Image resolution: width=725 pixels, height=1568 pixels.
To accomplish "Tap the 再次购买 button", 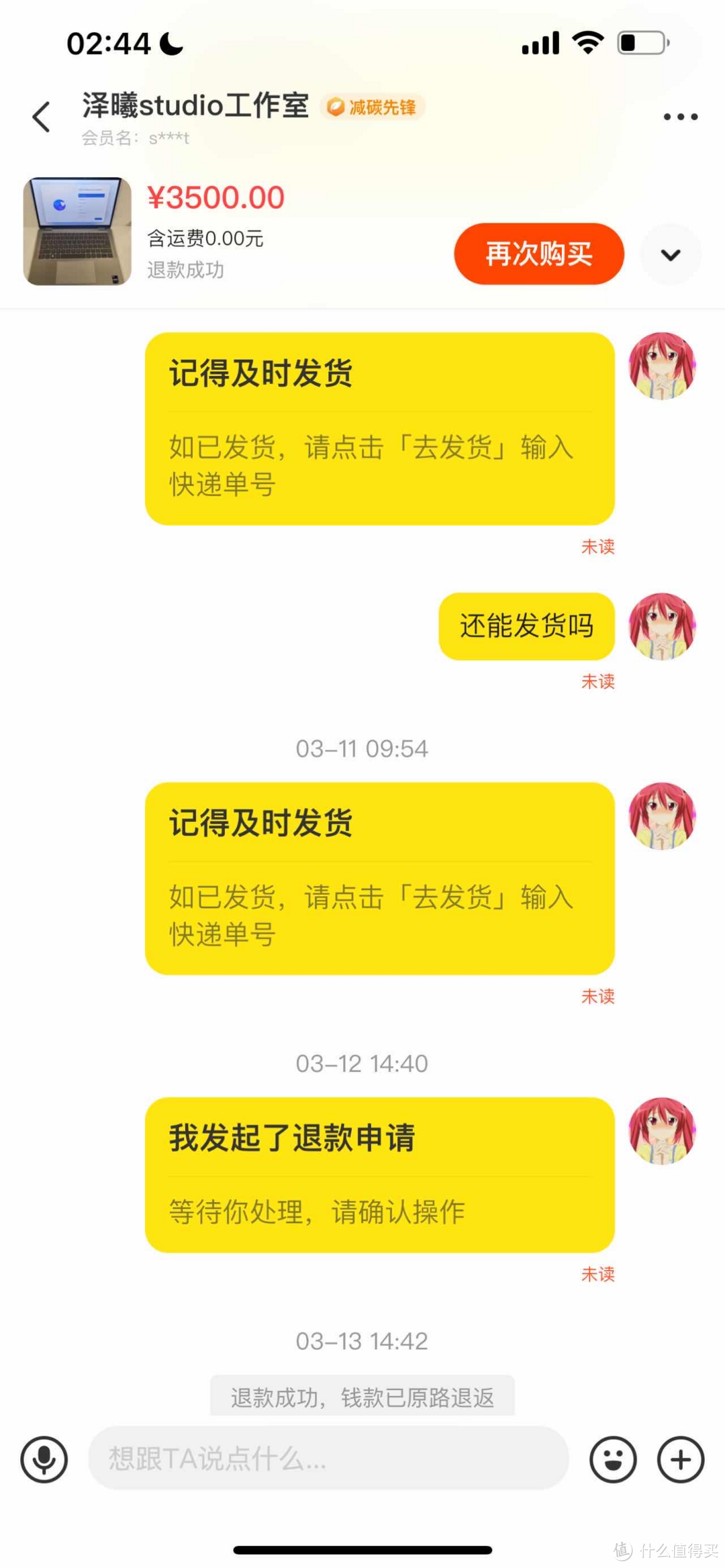I will pyautogui.click(x=539, y=254).
